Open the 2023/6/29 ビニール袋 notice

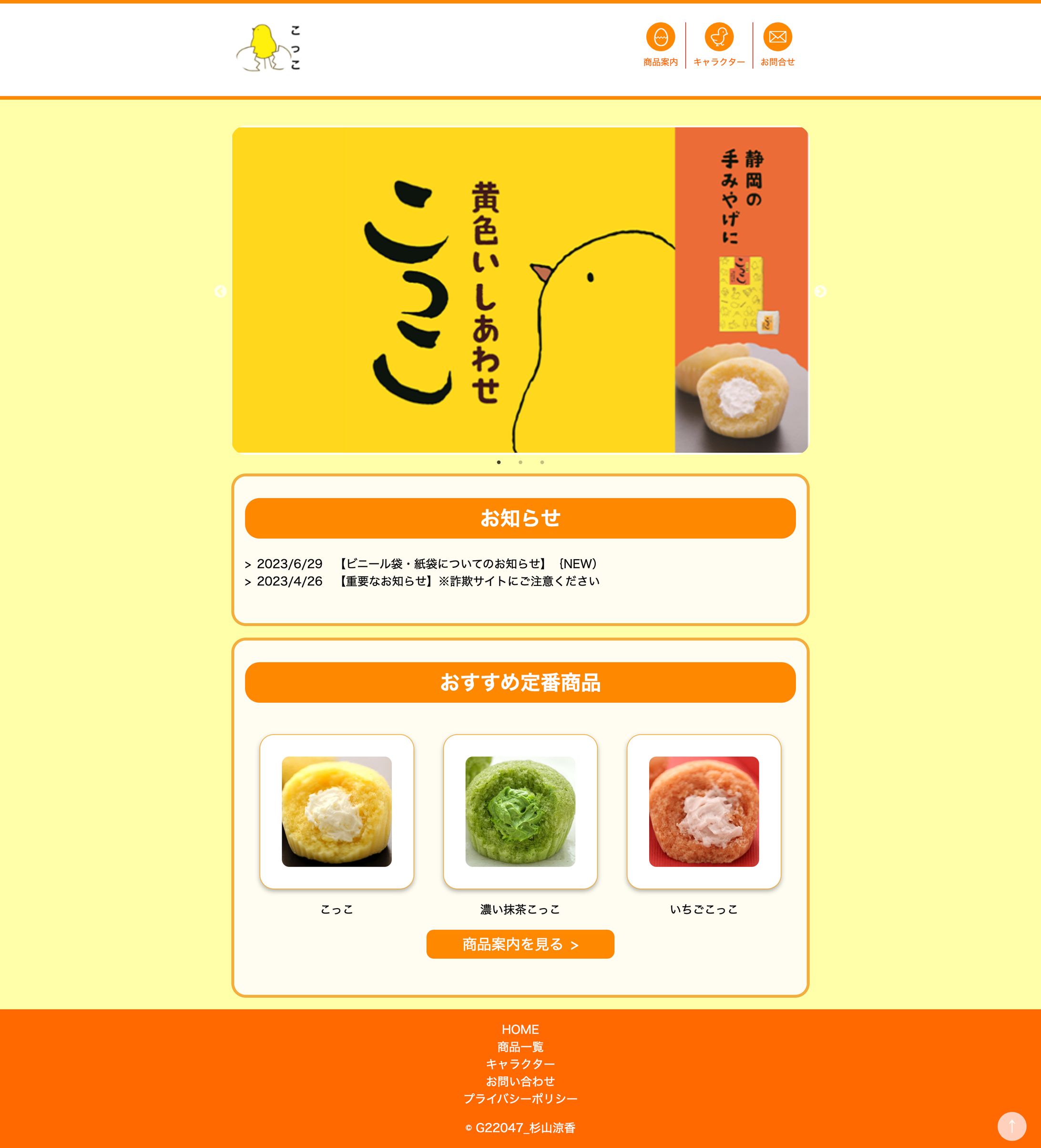[421, 564]
